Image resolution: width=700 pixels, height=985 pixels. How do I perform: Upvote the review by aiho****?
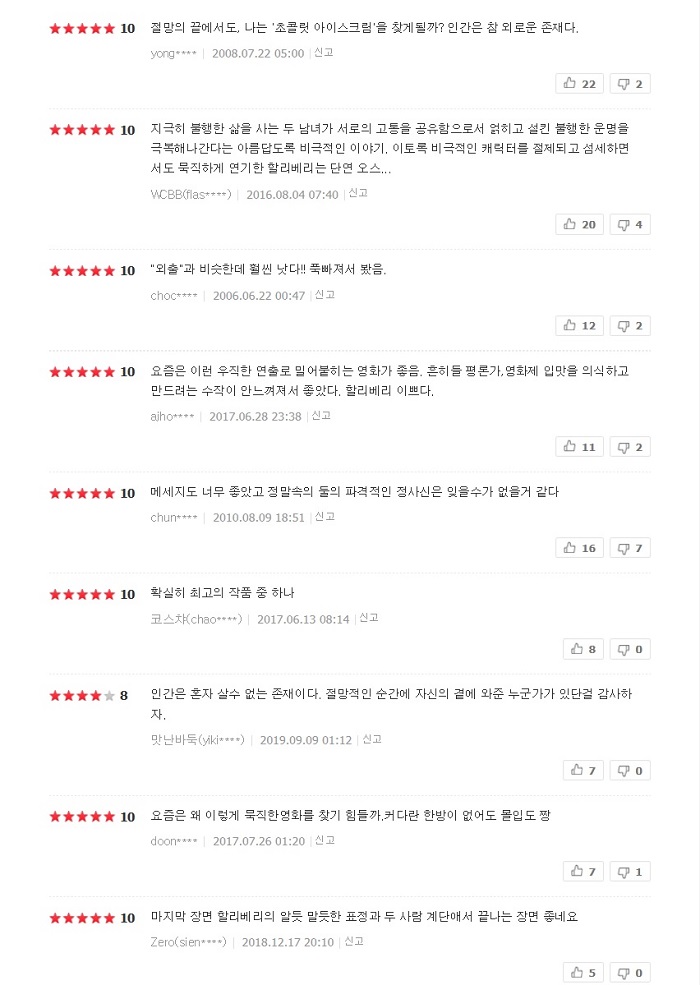point(579,447)
